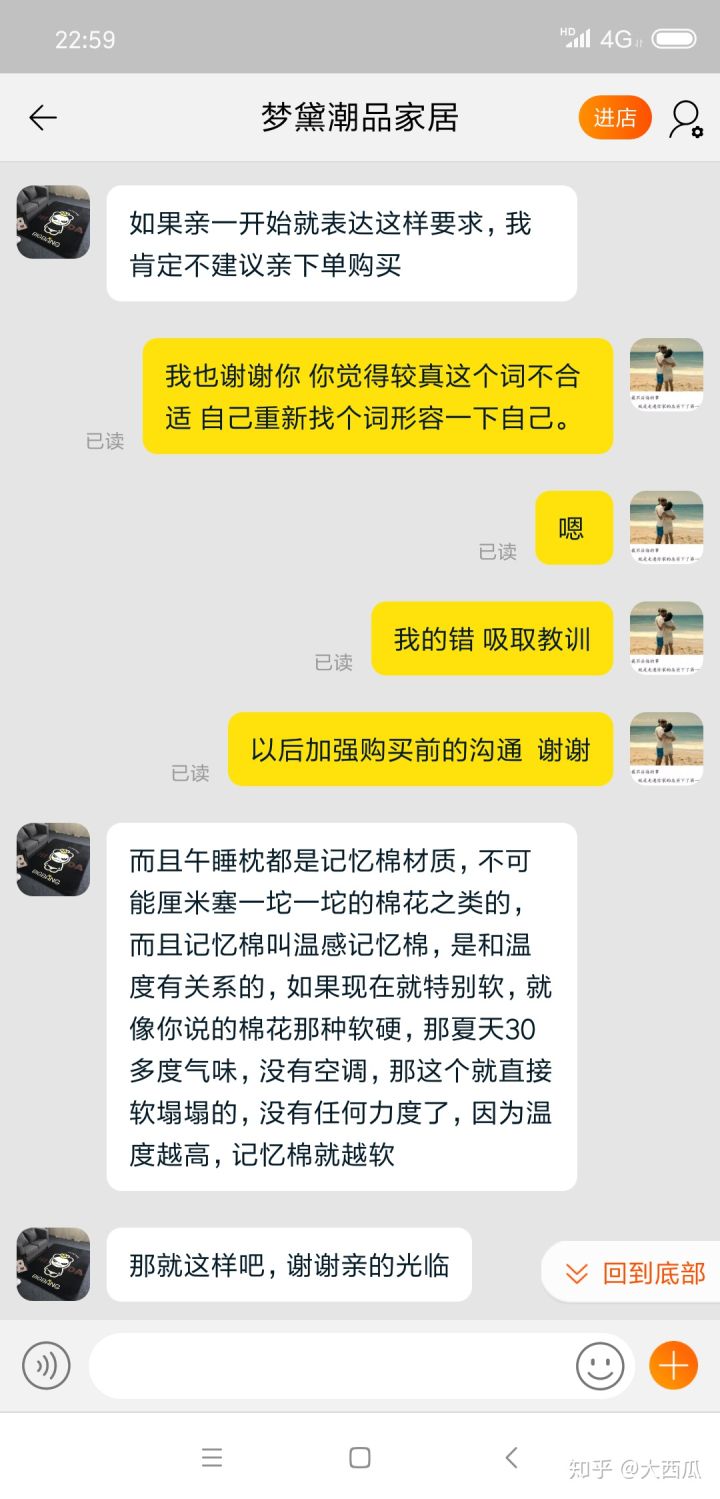Open the plus attachments menu
Image resolution: width=720 pixels, height=1499 pixels.
click(673, 1366)
